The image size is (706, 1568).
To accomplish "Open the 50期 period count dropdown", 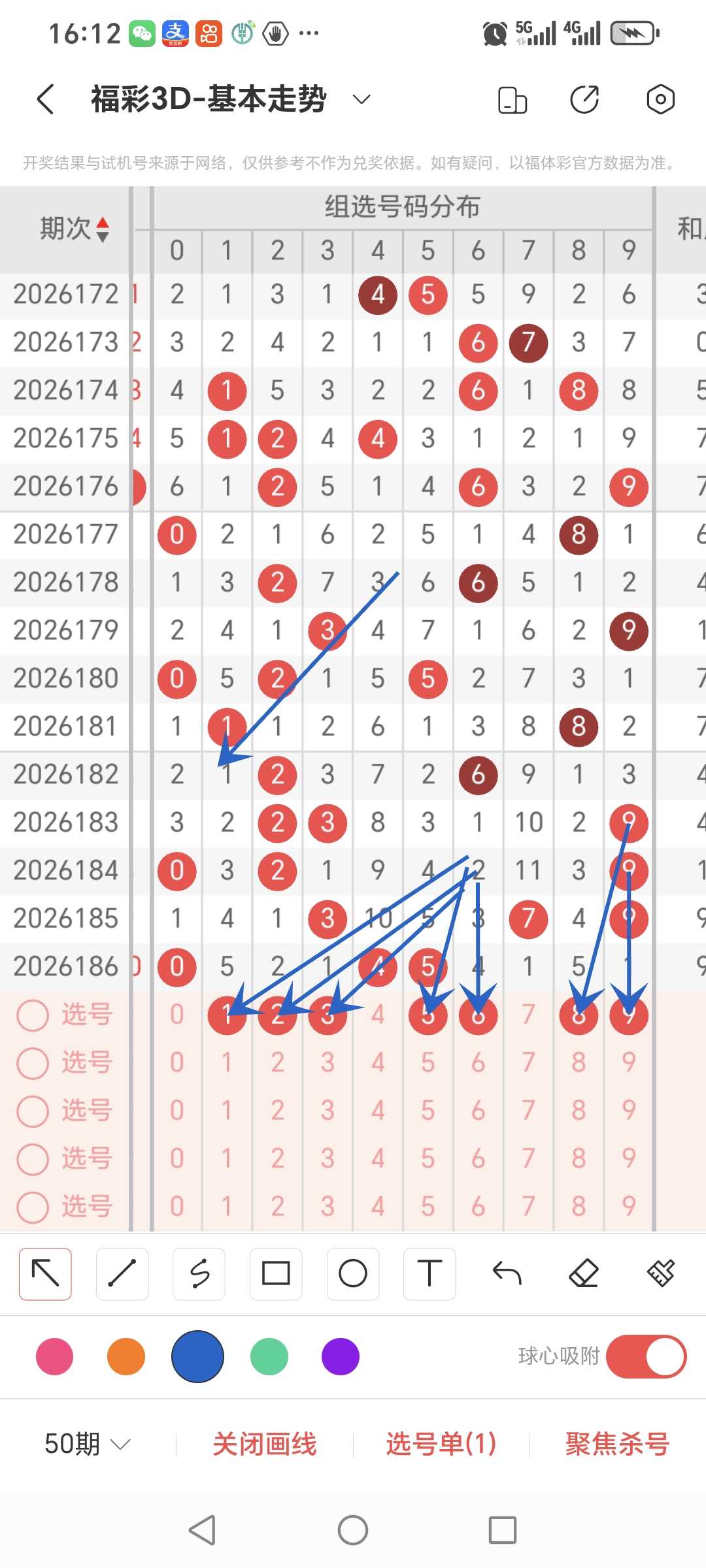I will (x=88, y=1444).
